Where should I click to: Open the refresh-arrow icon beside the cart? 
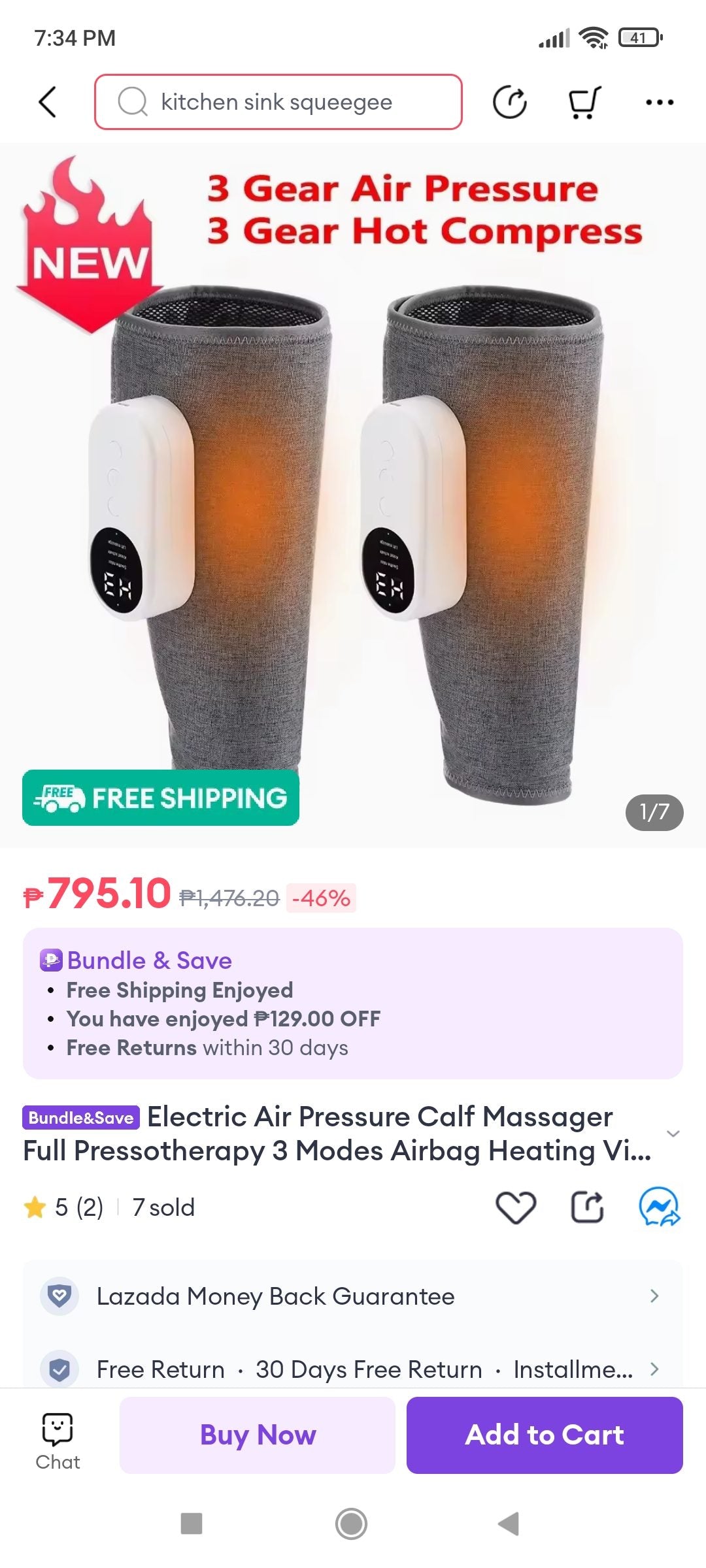[510, 102]
